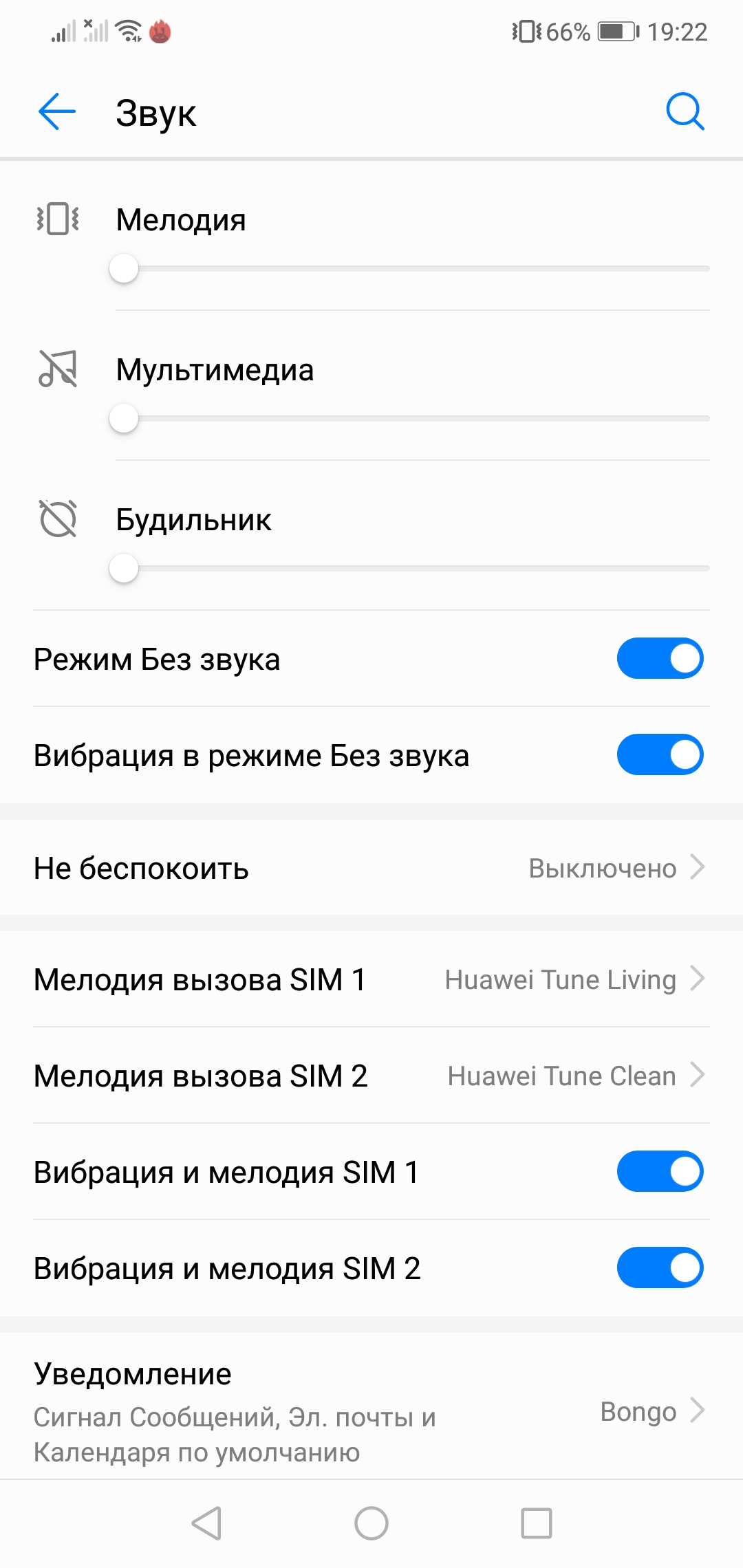This screenshot has height=1568, width=743.
Task: Open Не беспокоить settings
Action: [371, 868]
